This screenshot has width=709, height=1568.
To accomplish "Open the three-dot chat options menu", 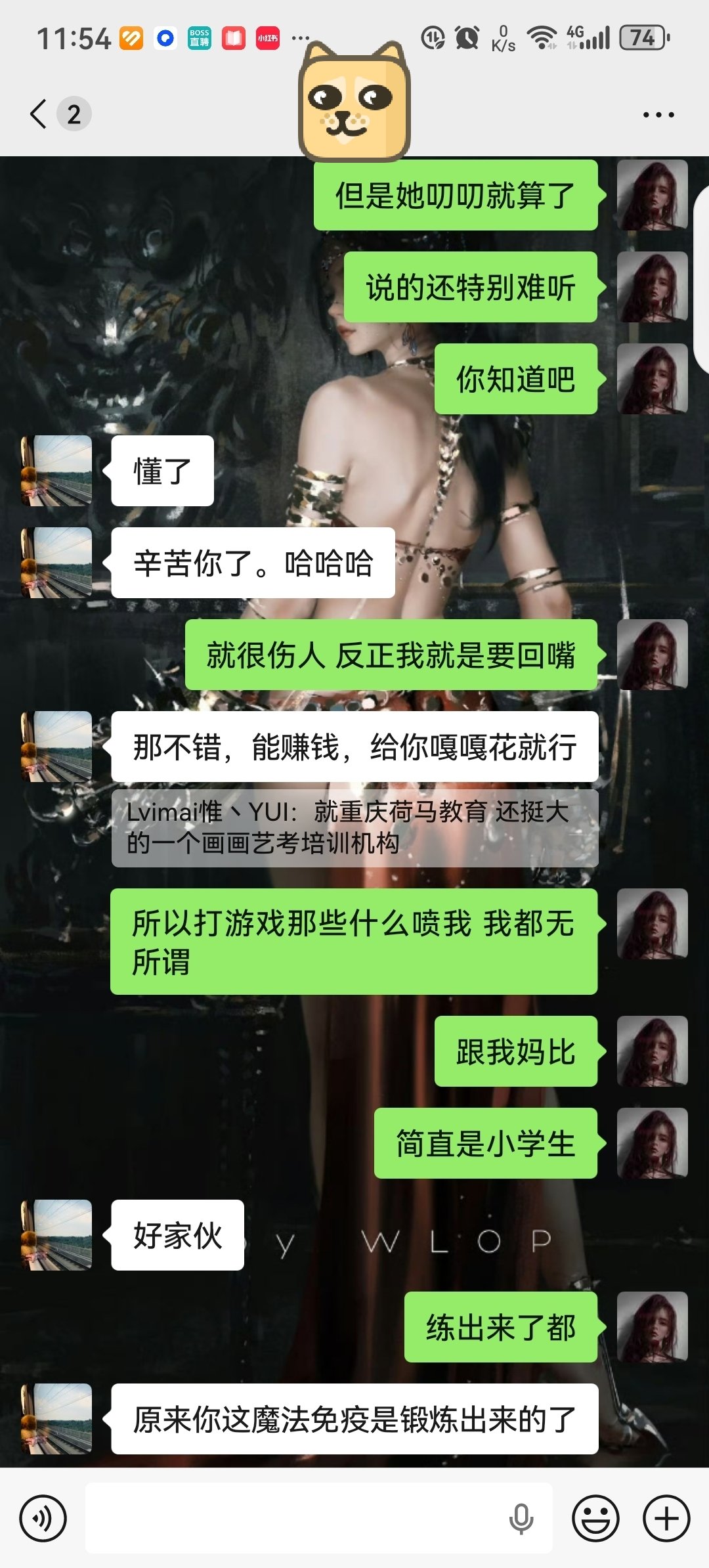I will coord(658,115).
